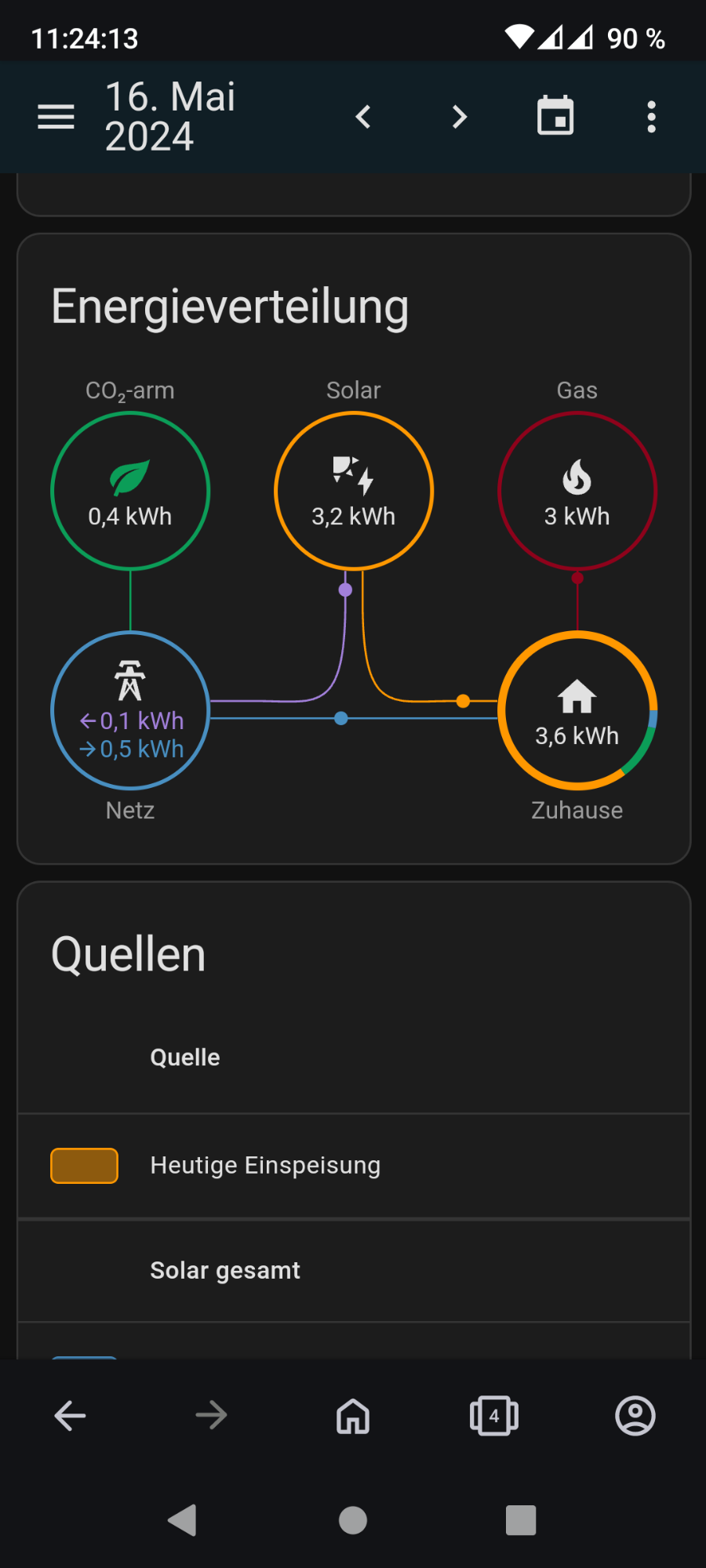Open the Gas 3 kWh circle
The width and height of the screenshot is (706, 1568).
577,491
